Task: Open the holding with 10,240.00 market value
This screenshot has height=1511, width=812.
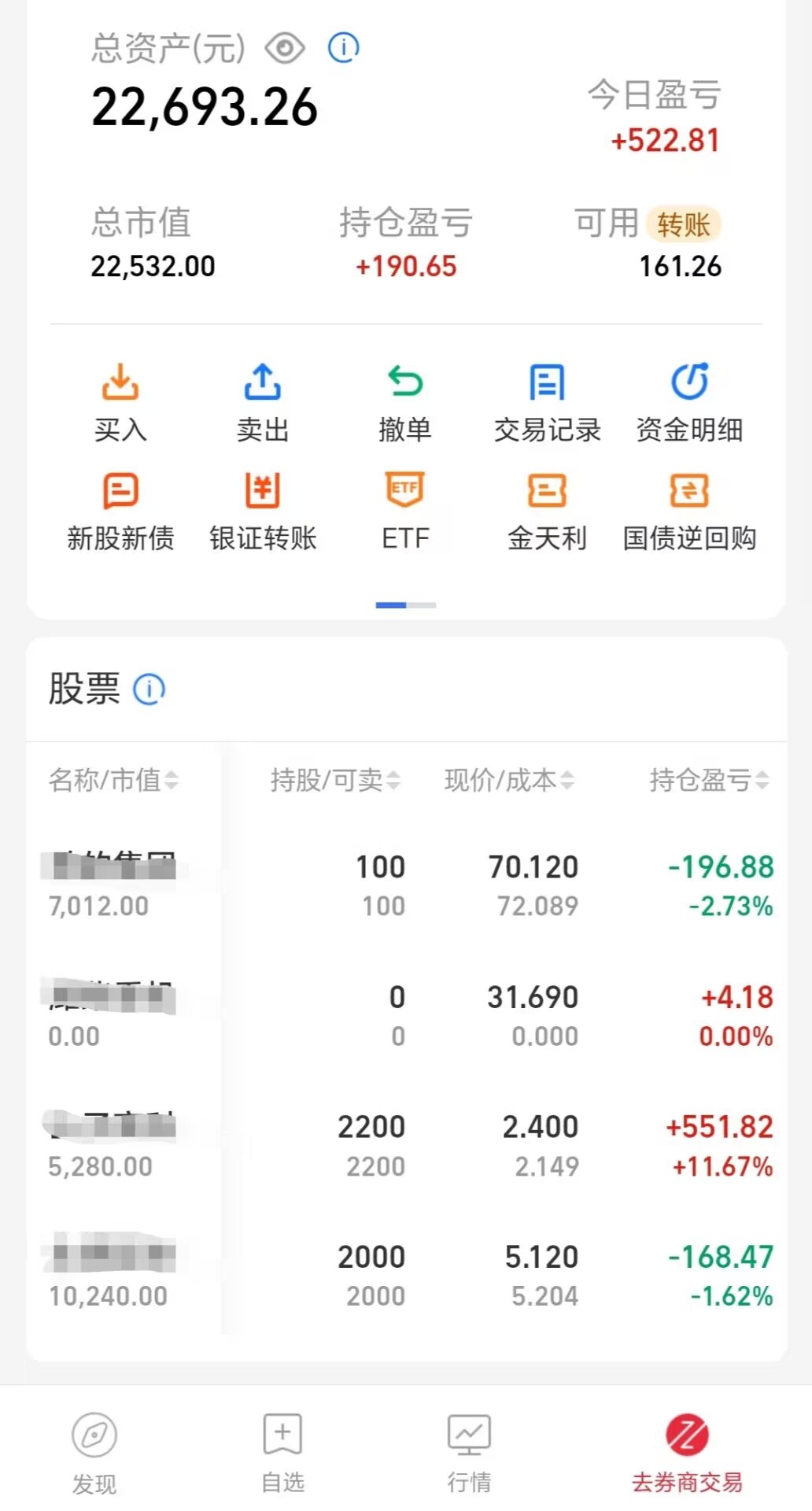Action: click(x=406, y=1275)
